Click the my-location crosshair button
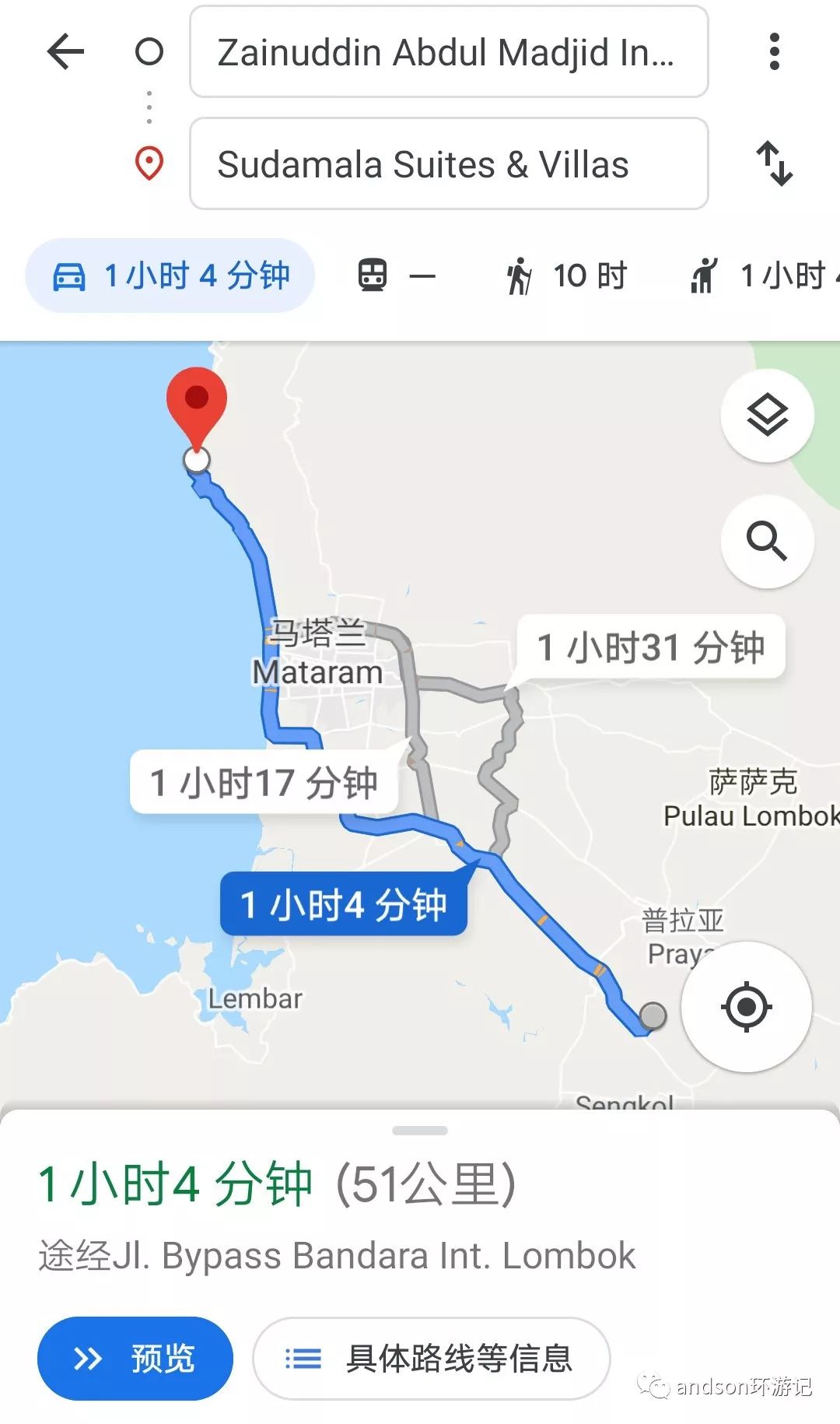840x1424 pixels. click(x=745, y=1007)
